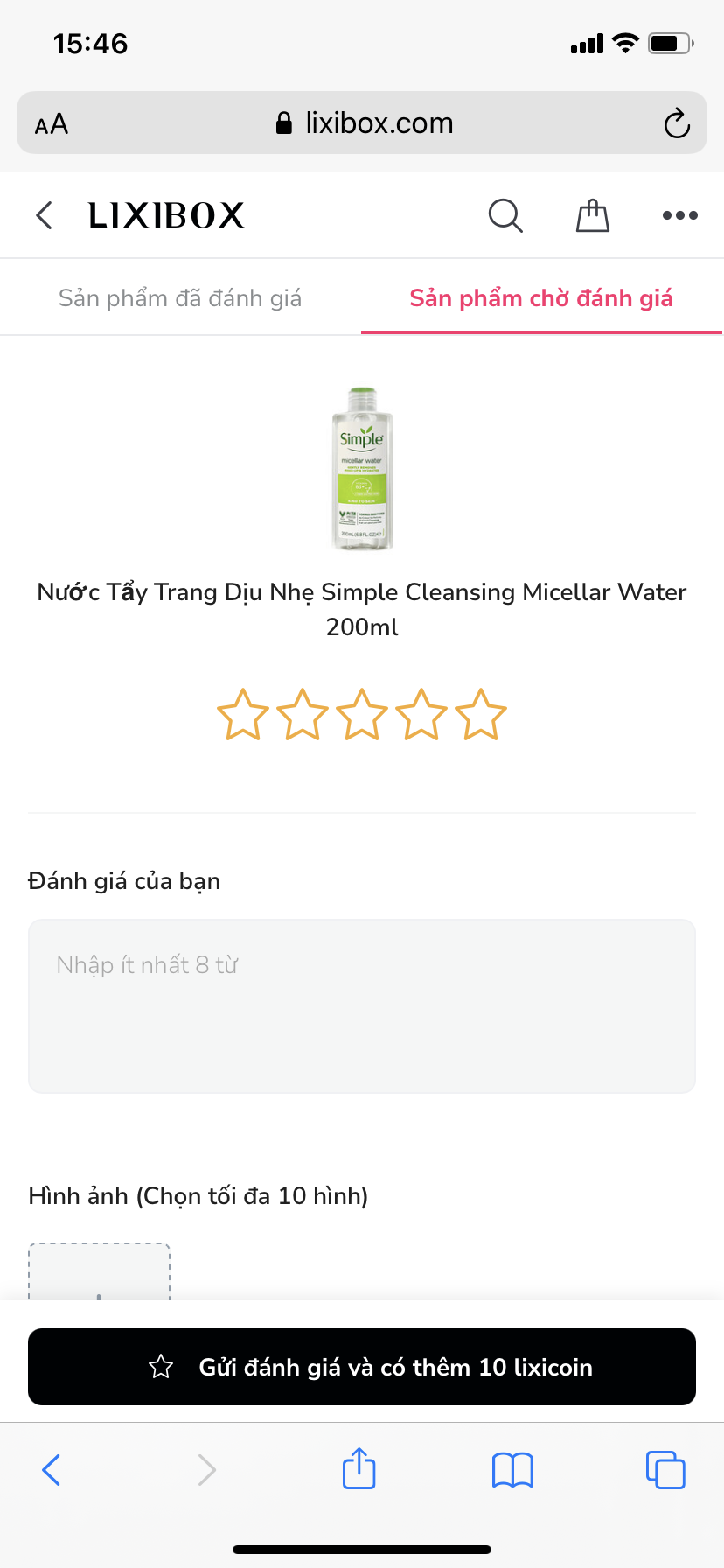Open the Simple micellar water product image
The height and width of the screenshot is (1568, 724).
(x=362, y=469)
